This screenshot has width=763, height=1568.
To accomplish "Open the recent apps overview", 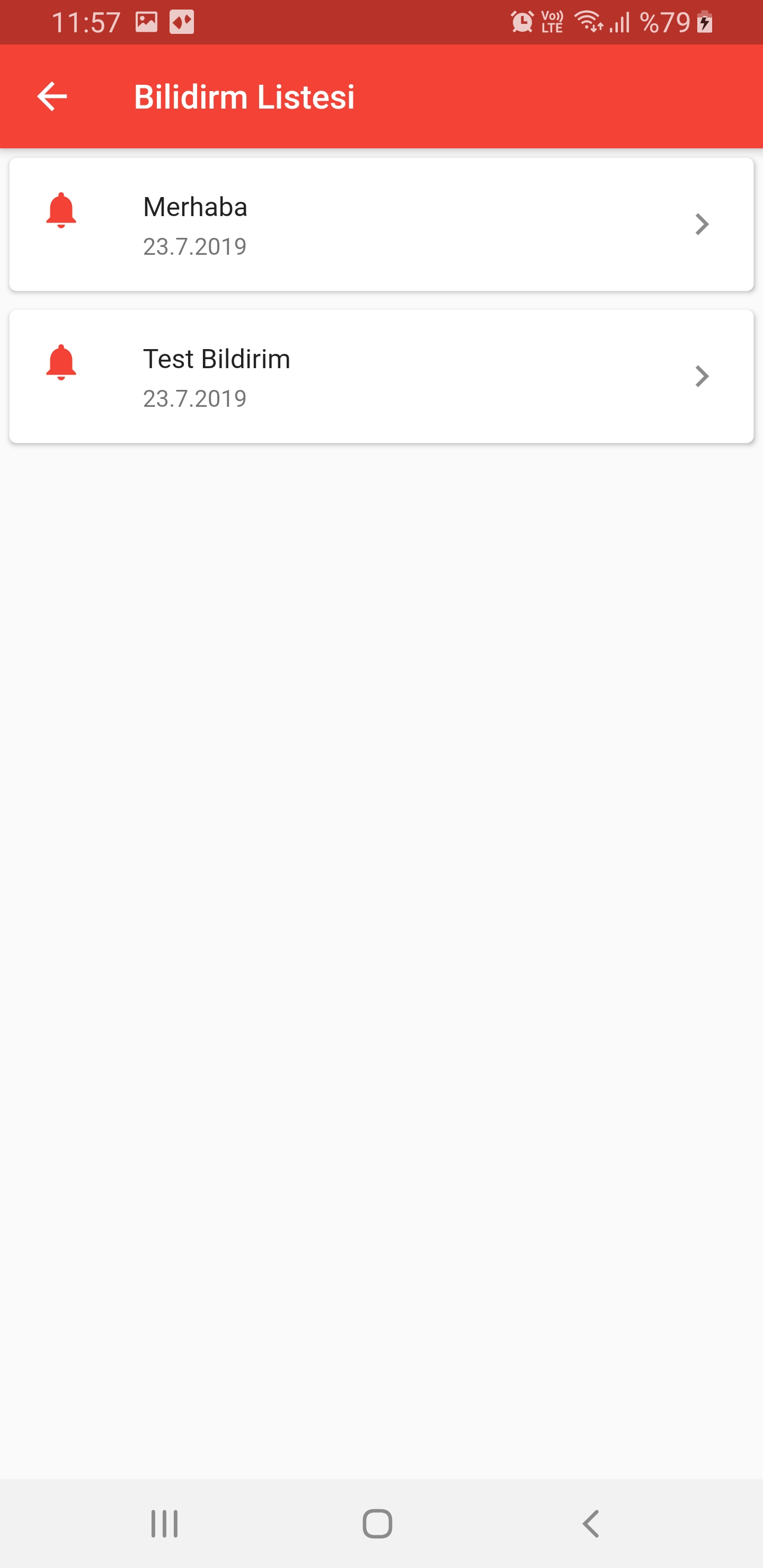I will [x=164, y=1524].
